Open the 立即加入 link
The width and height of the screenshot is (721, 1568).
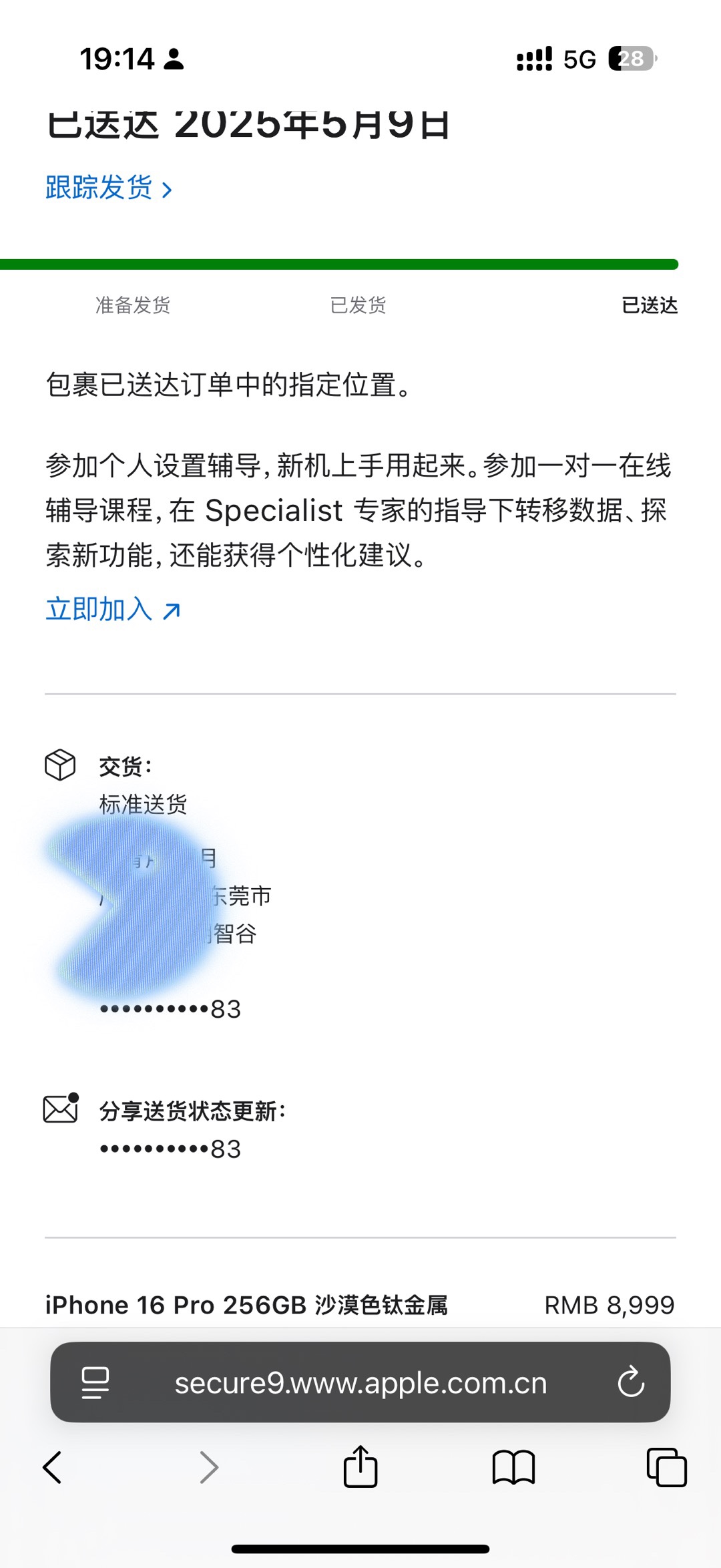[113, 609]
